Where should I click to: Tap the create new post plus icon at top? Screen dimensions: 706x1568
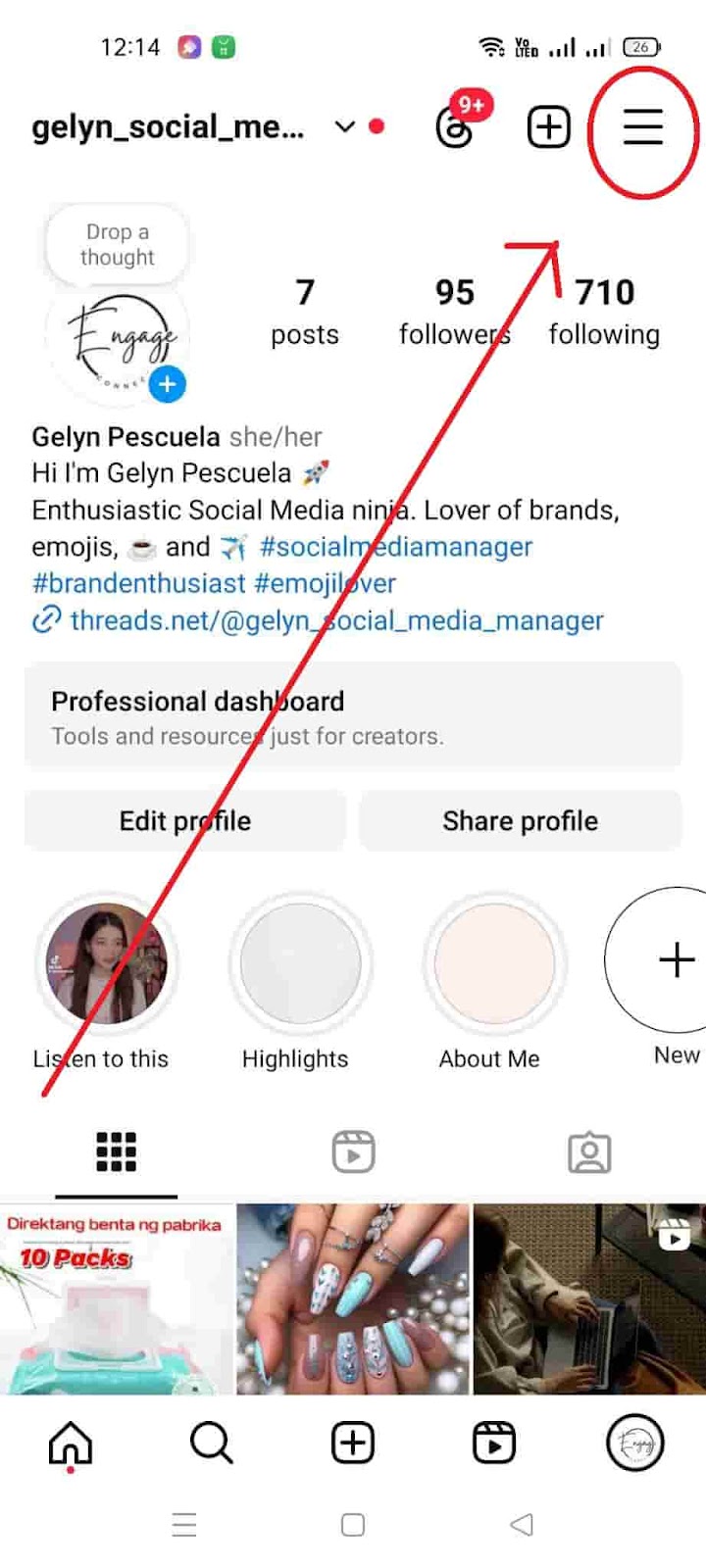pos(549,127)
